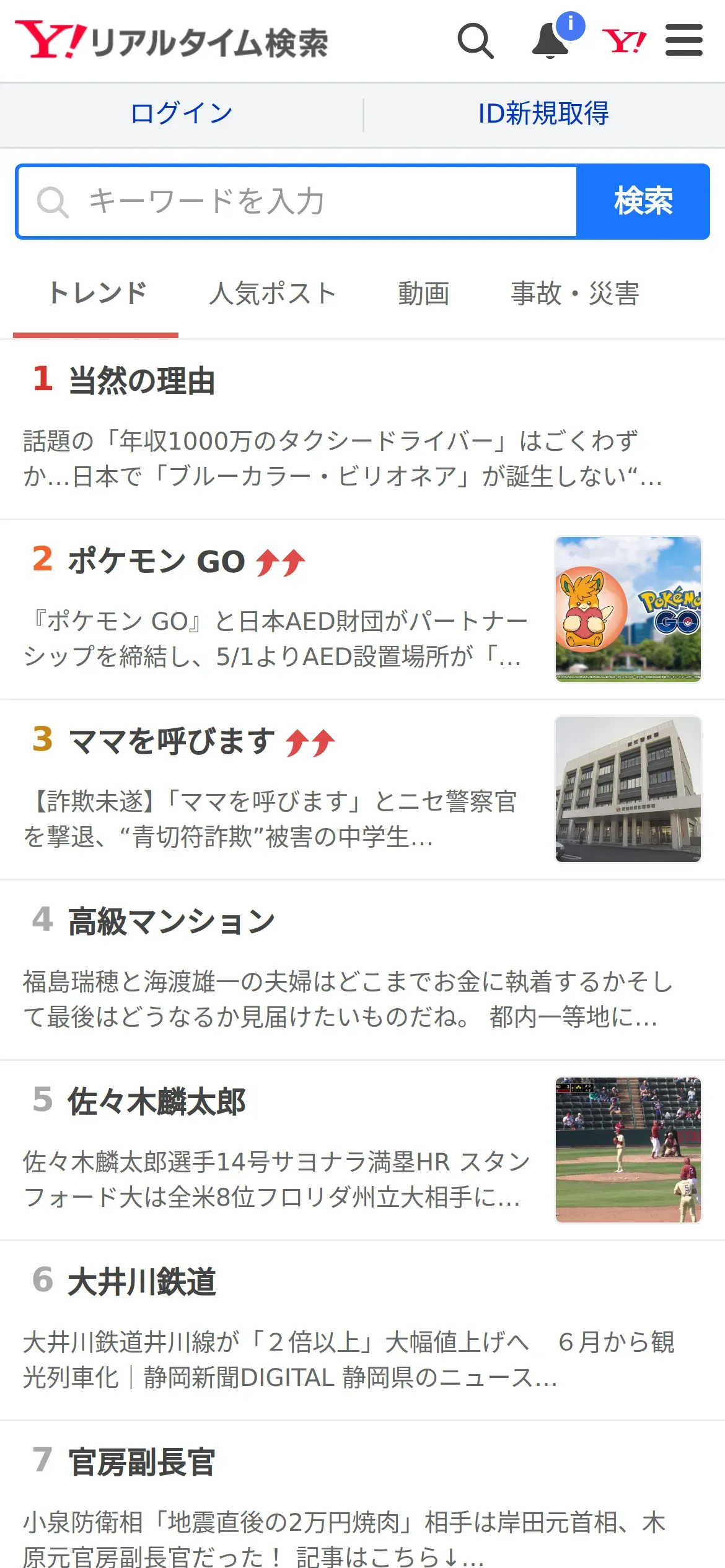Viewport: 725px width, 1568px height.
Task: Switch to the 動画 tab
Action: click(x=423, y=294)
